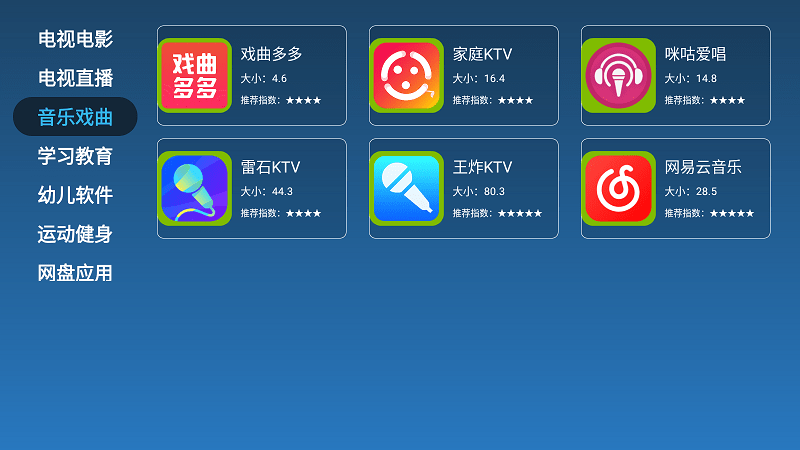The image size is (800, 450).
Task: Open the 幼儿软件 category
Action: coord(75,195)
